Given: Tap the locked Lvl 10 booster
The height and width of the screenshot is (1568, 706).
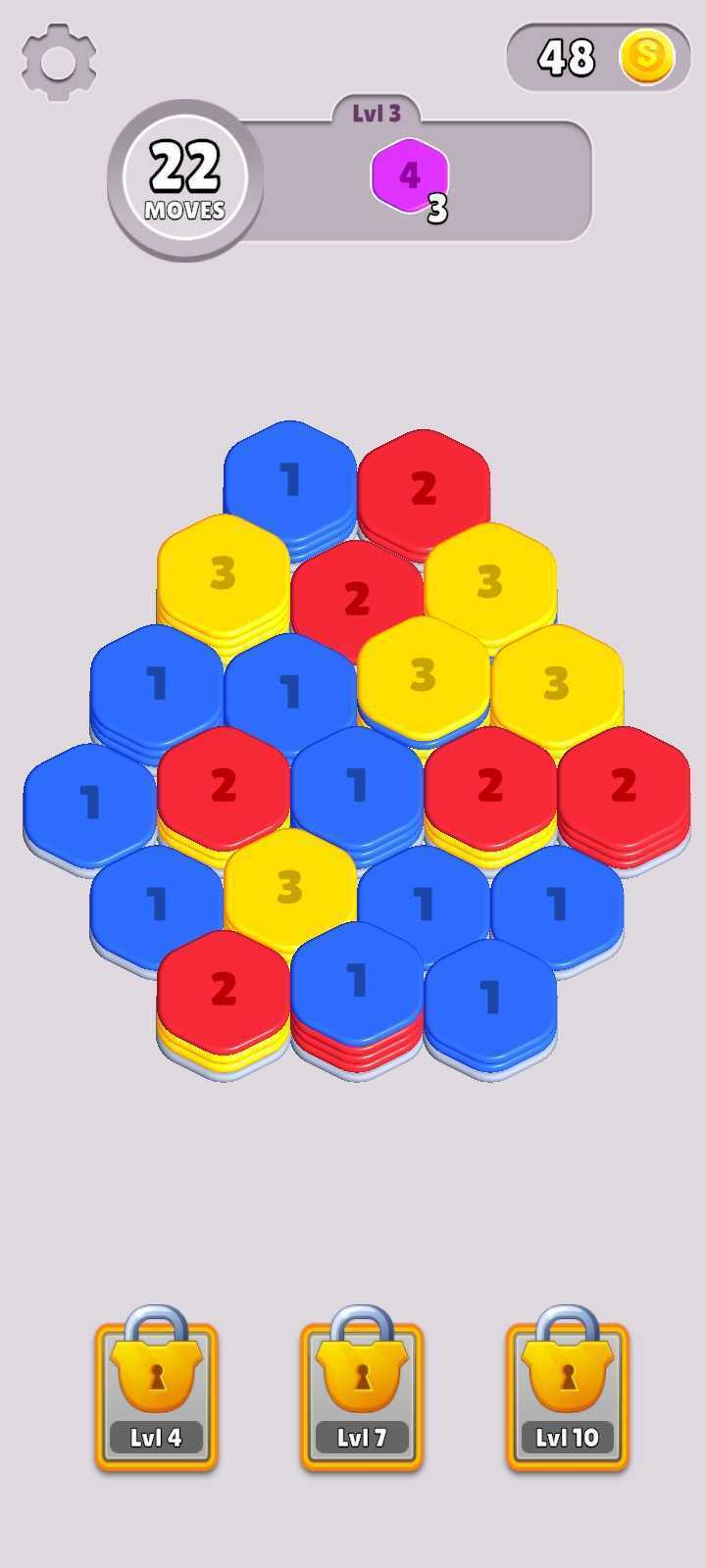Looking at the screenshot, I should click(567, 1392).
